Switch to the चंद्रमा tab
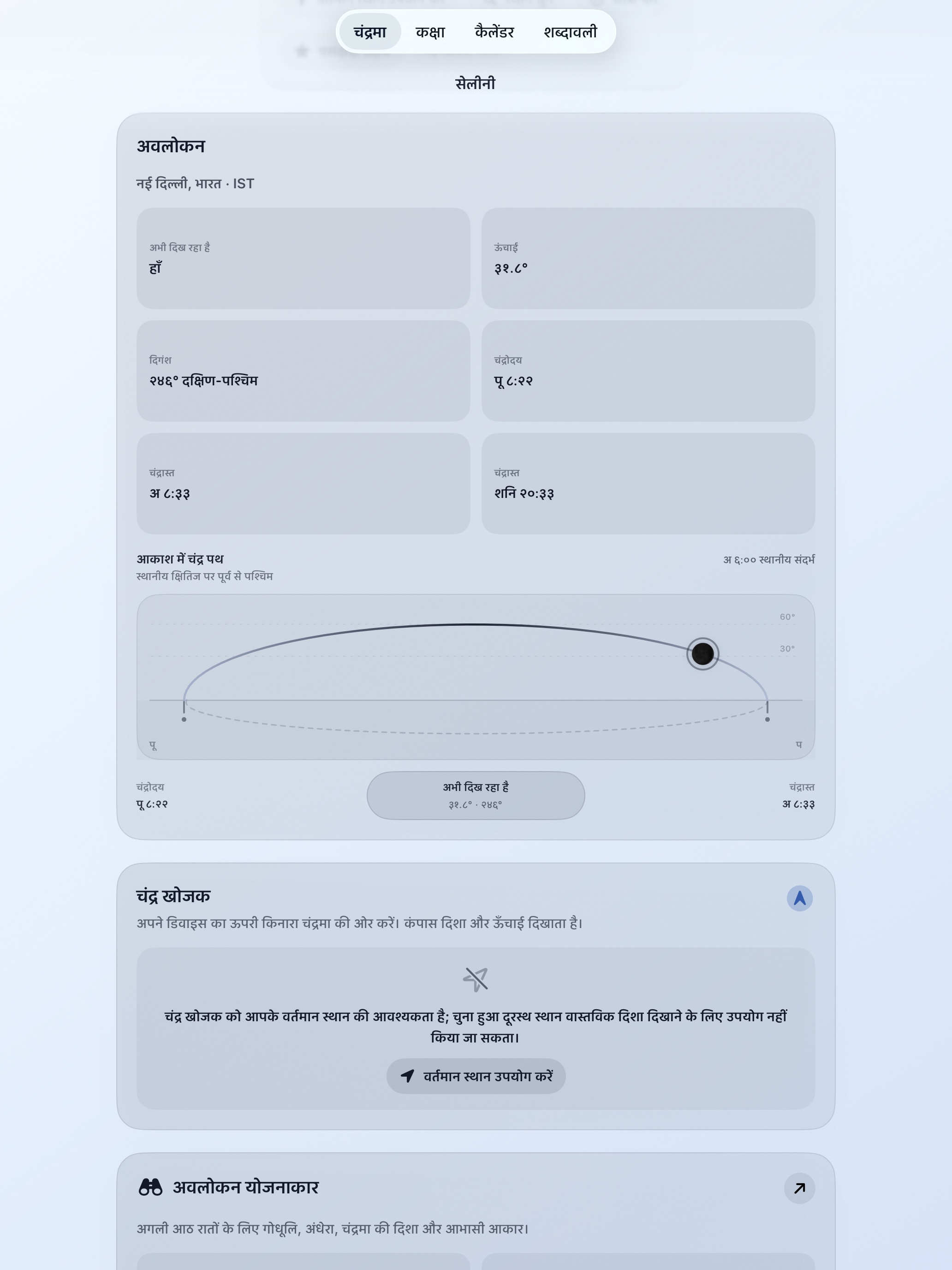Screen dimensions: 952x1270 coord(369,31)
